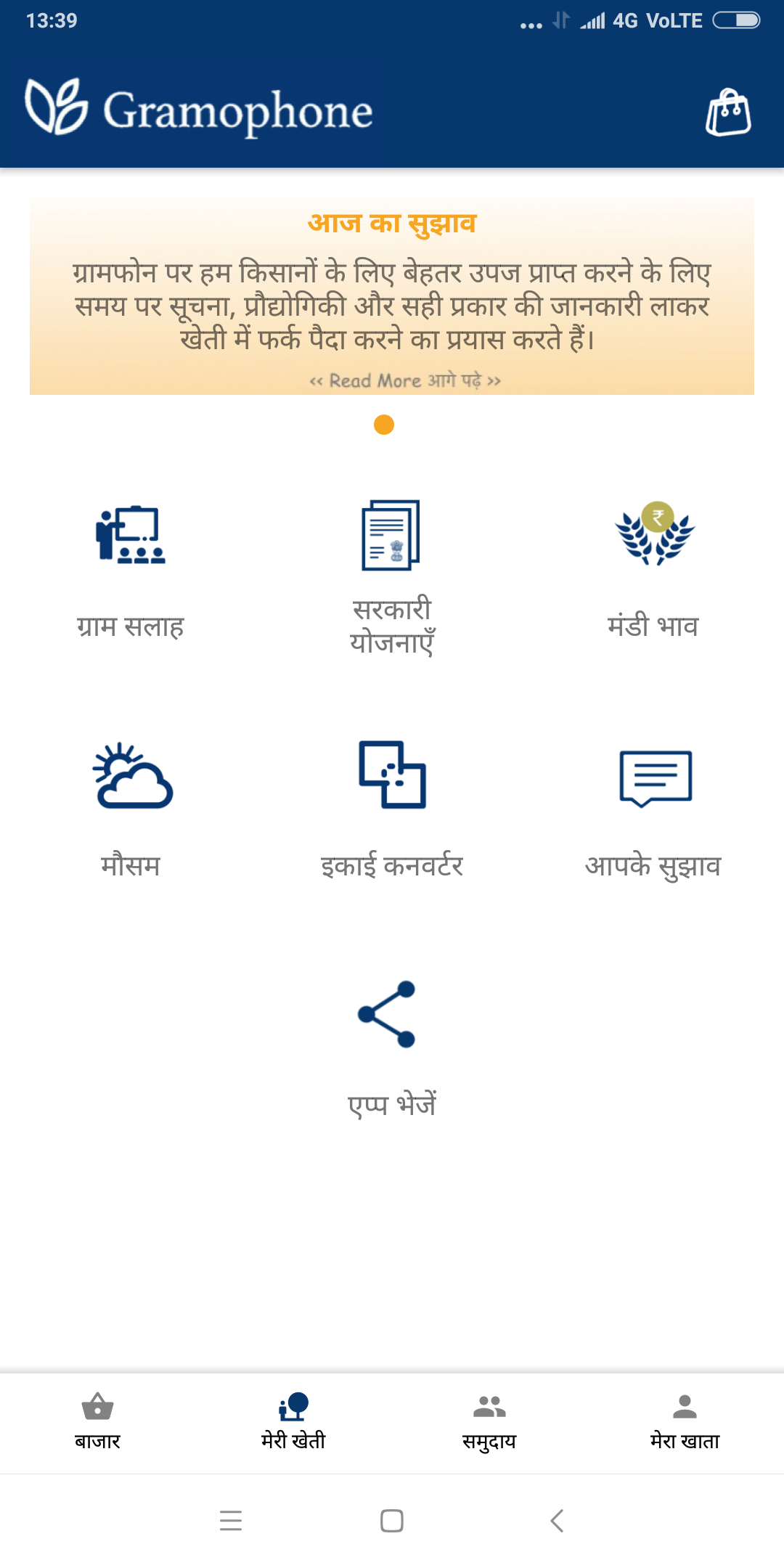Image resolution: width=784 pixels, height=1568 pixels.
Task: Open सरकारी योजनाएँ government schemes
Action: click(392, 578)
